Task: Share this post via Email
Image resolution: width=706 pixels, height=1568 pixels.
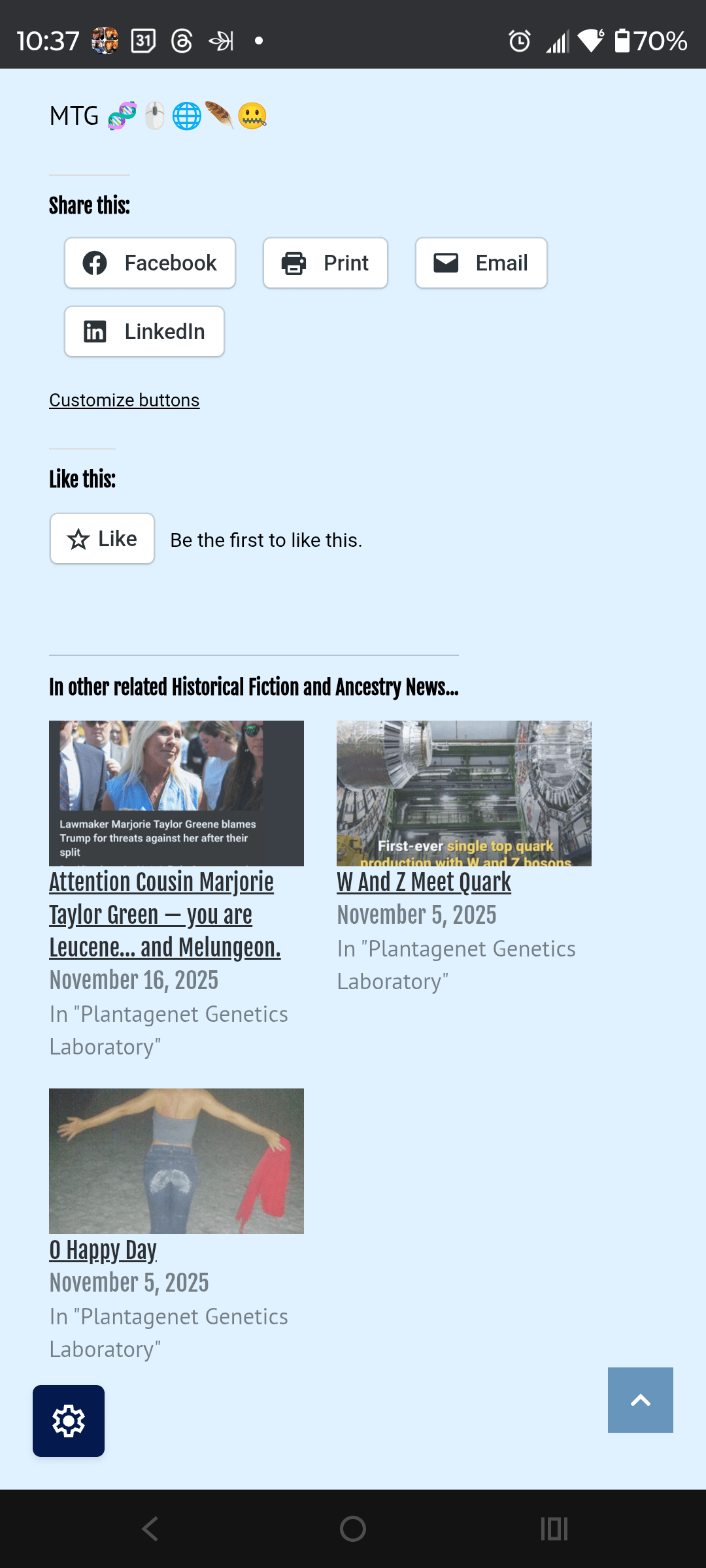Action: tap(481, 263)
